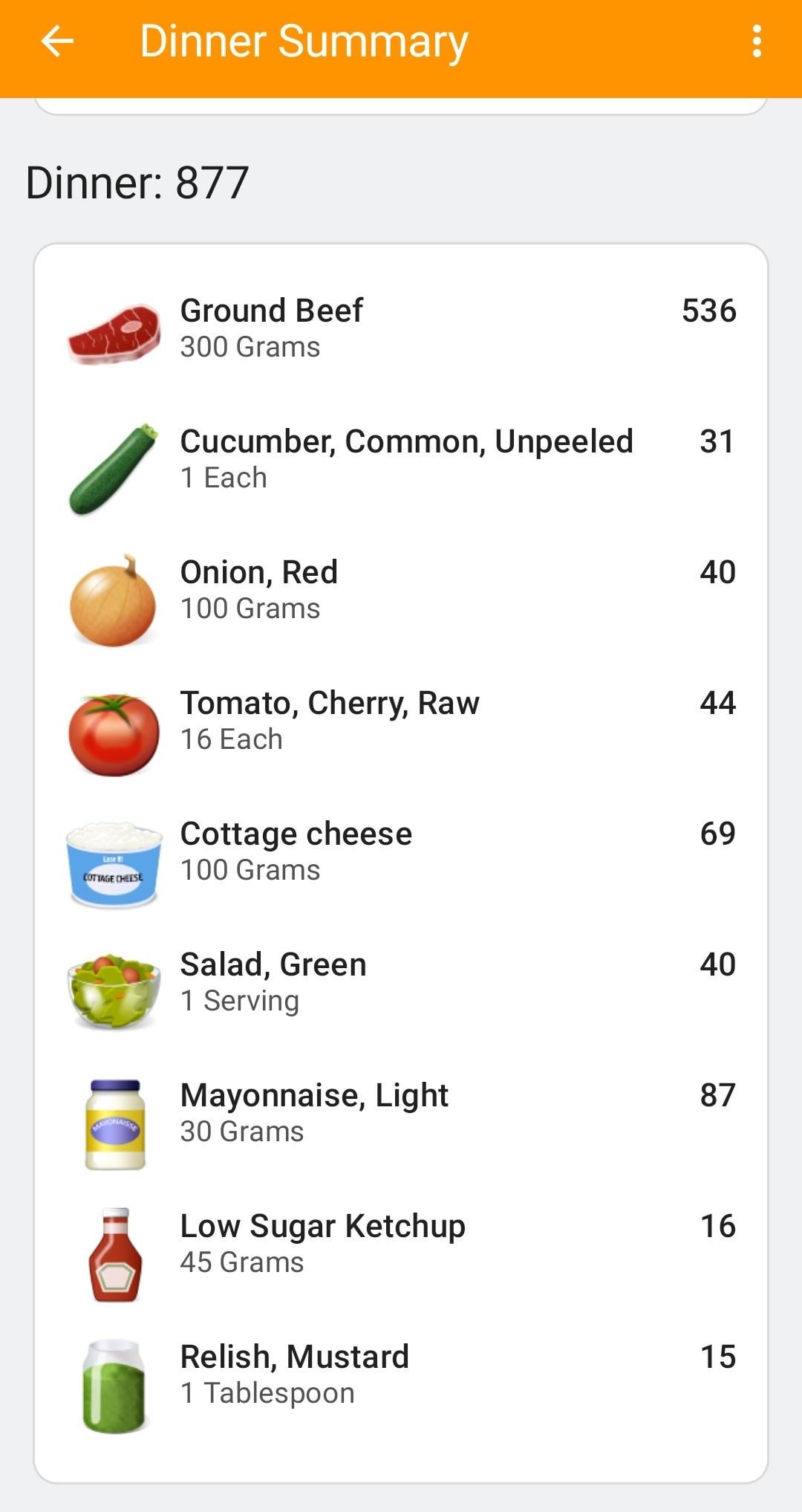
Task: View Tomato, Cherry, Raw details
Action: (401, 721)
